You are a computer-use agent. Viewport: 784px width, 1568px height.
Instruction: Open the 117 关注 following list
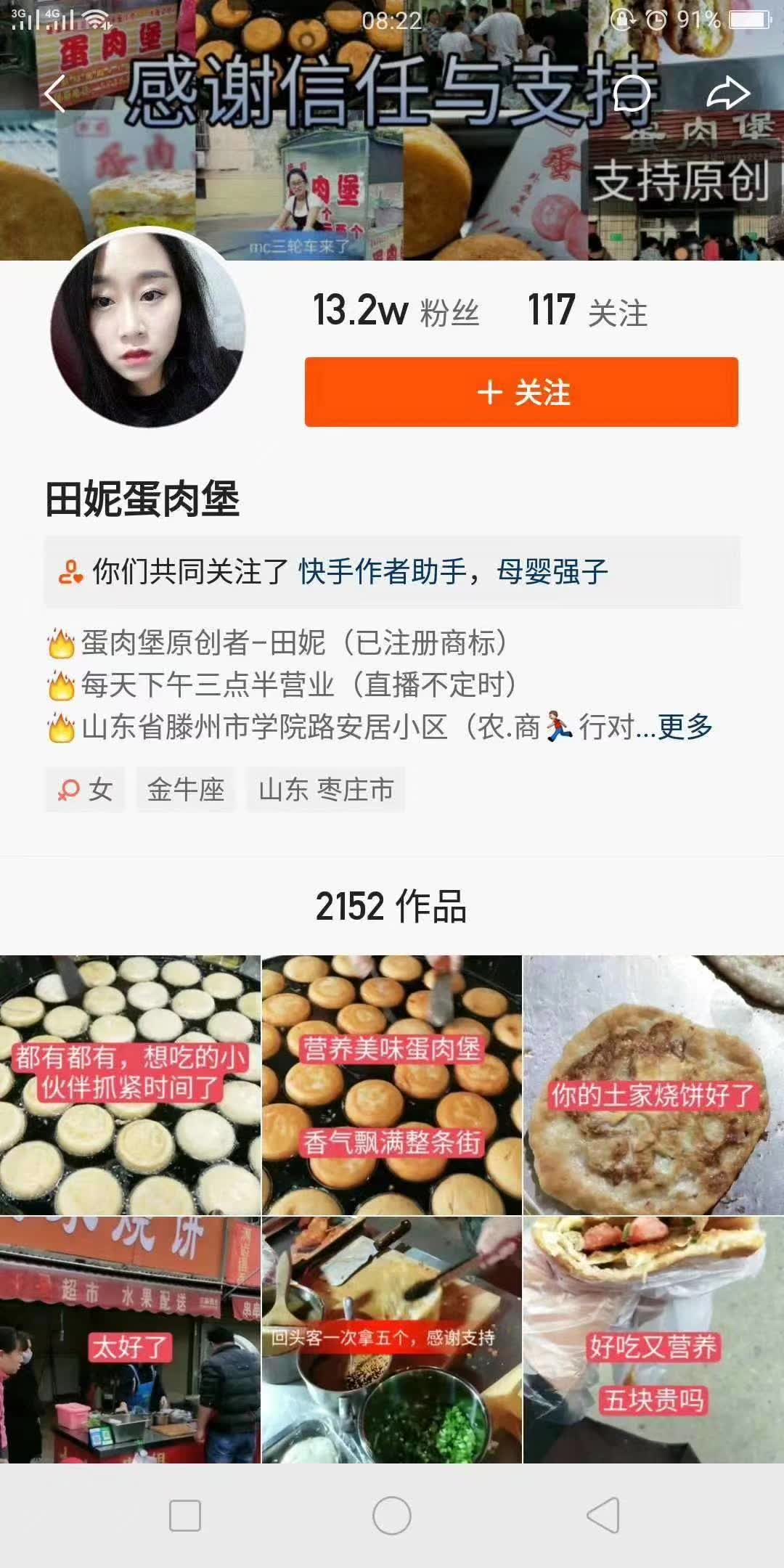point(589,311)
